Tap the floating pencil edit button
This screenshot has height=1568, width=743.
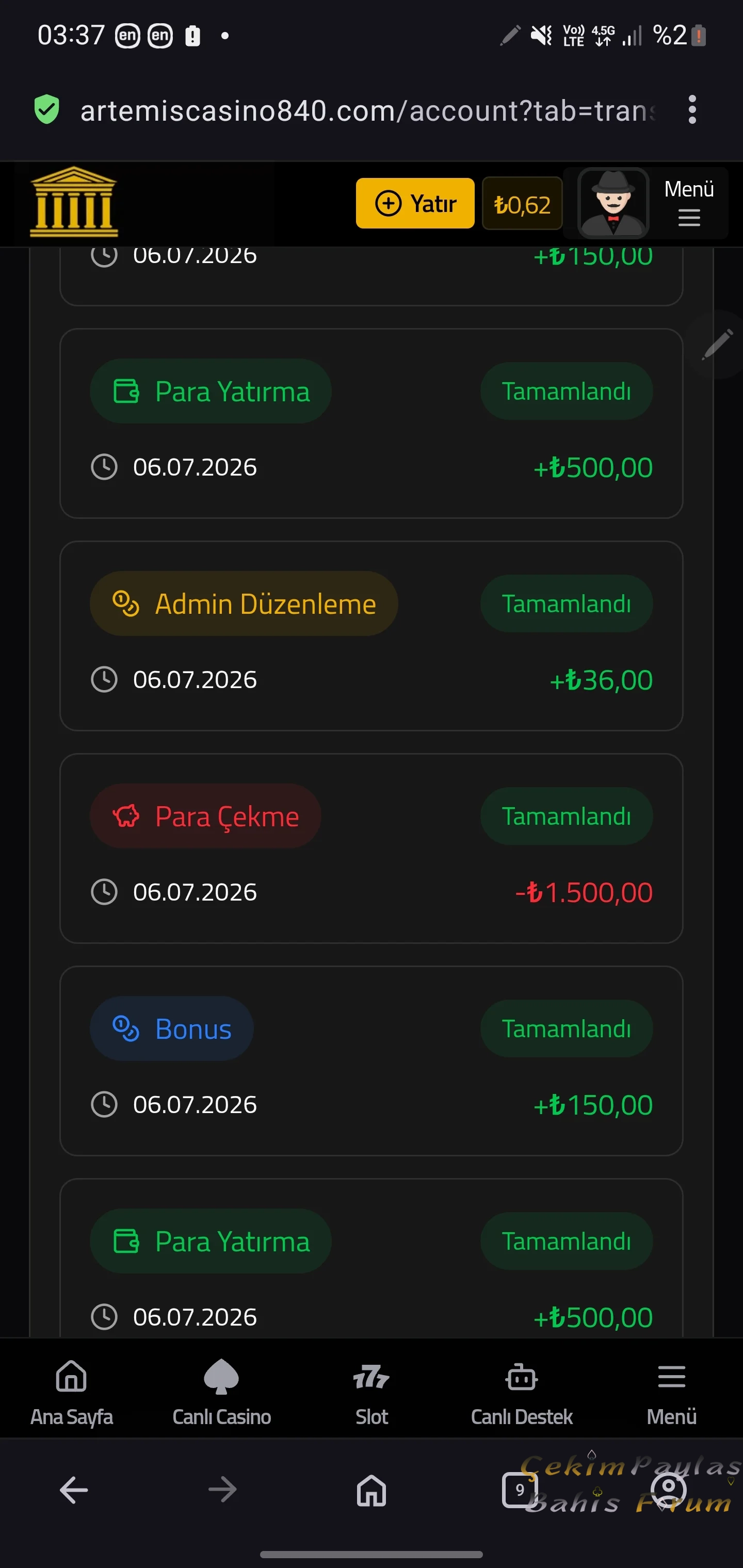(x=717, y=345)
